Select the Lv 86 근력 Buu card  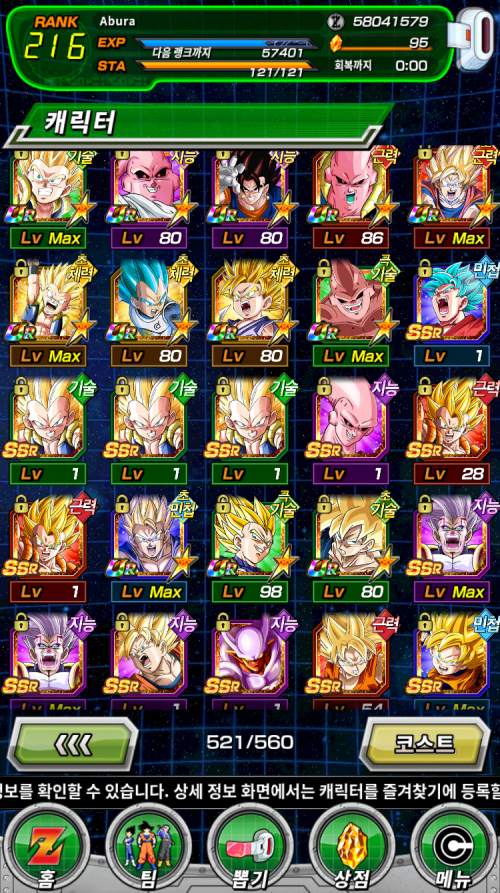coord(351,199)
